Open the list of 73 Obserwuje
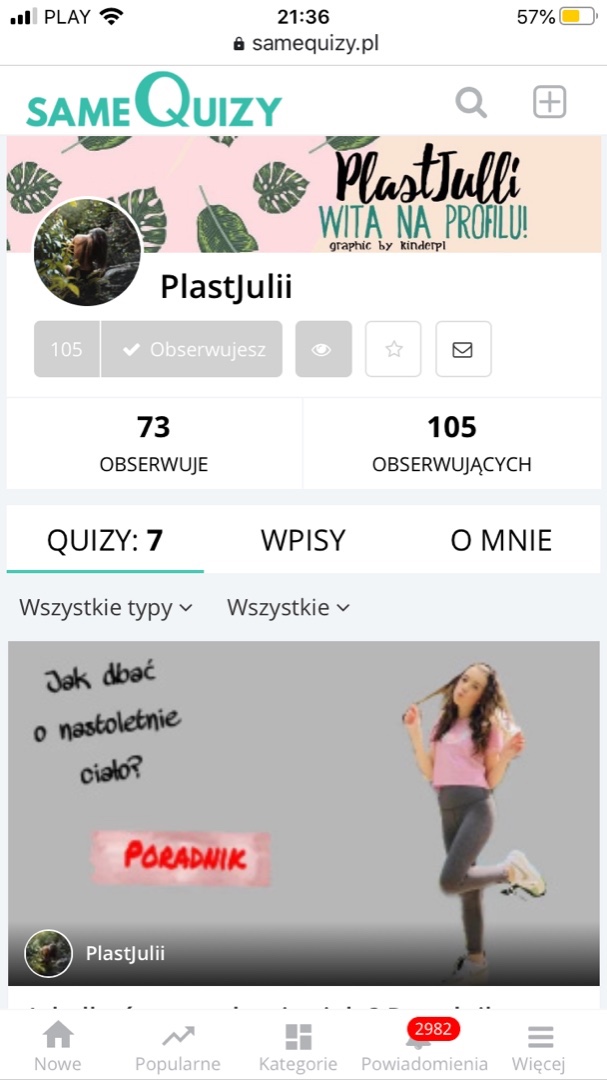The height and width of the screenshot is (1080, 607). [154, 443]
